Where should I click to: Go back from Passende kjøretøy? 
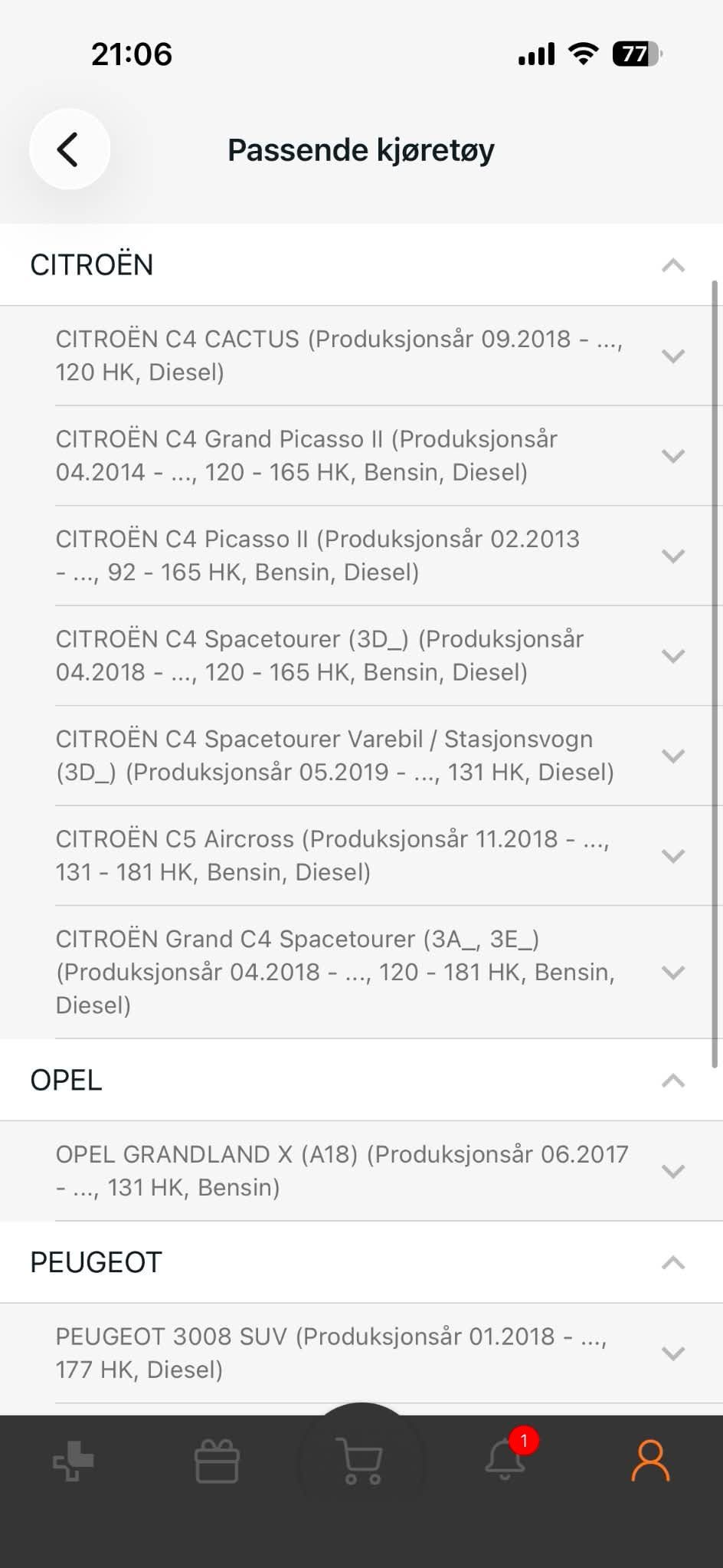pos(70,149)
